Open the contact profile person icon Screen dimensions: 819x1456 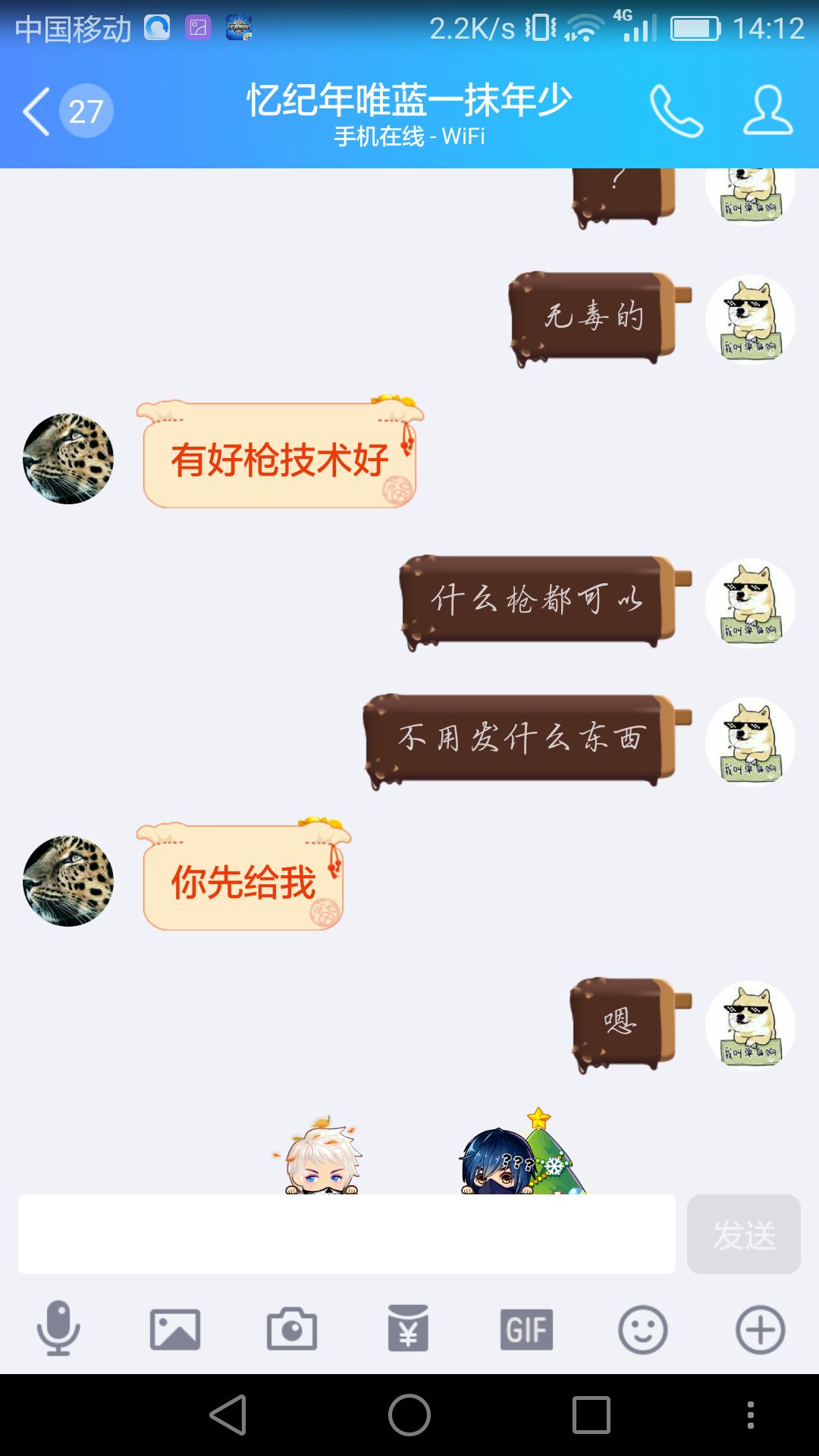tap(767, 112)
